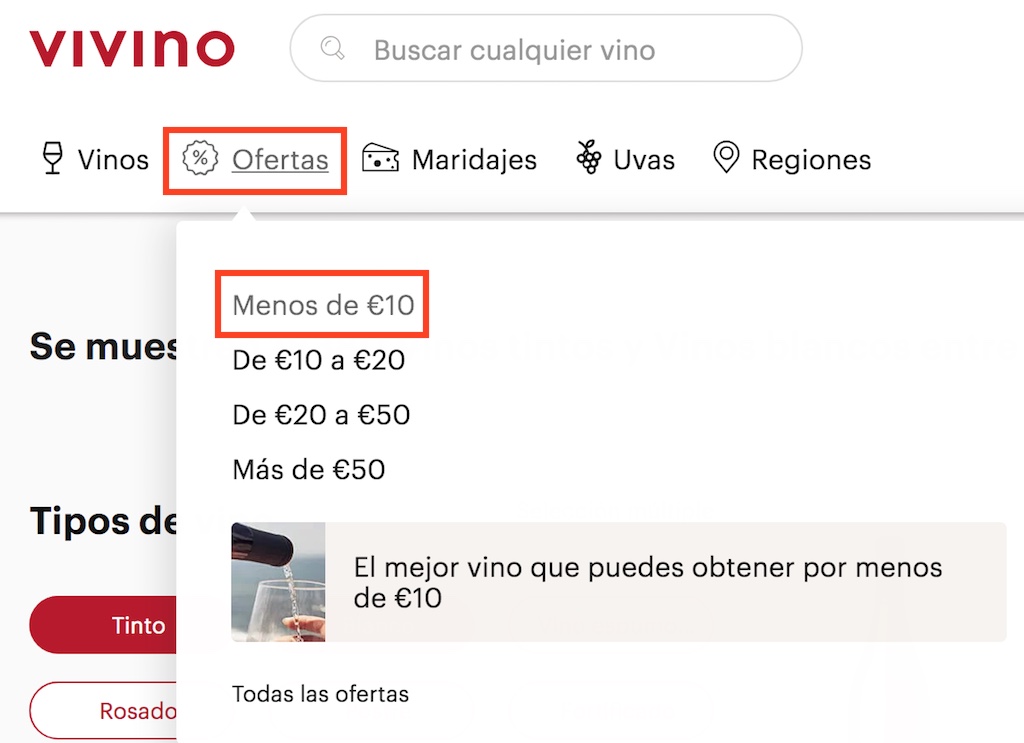This screenshot has width=1024, height=743.
Task: Select the Tinto wine type chip
Action: (105, 626)
